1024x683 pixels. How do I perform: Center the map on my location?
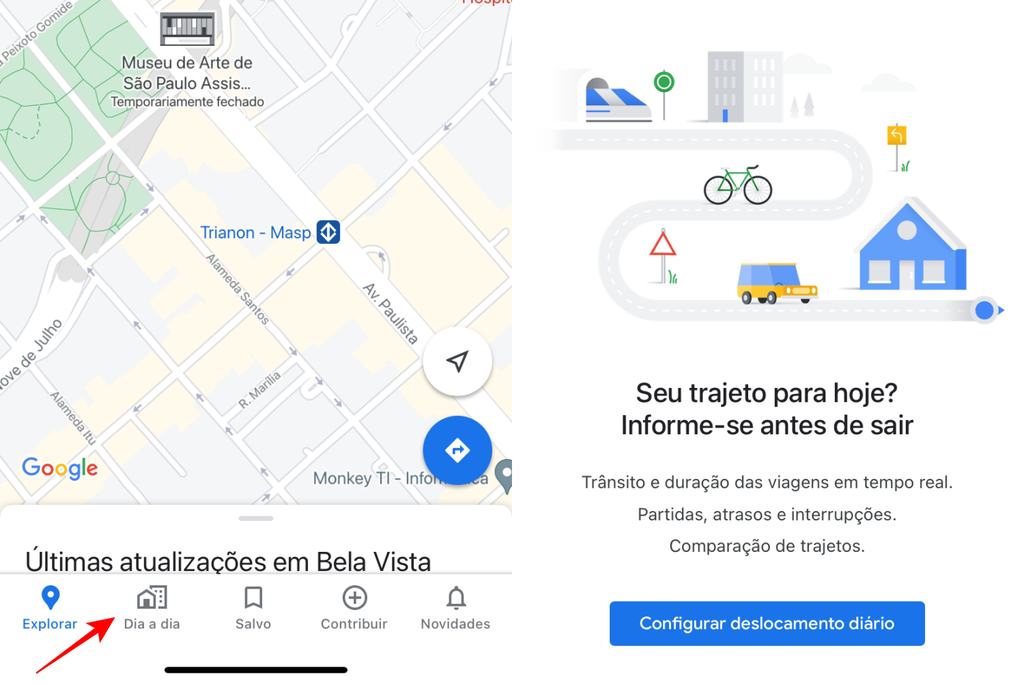click(457, 361)
